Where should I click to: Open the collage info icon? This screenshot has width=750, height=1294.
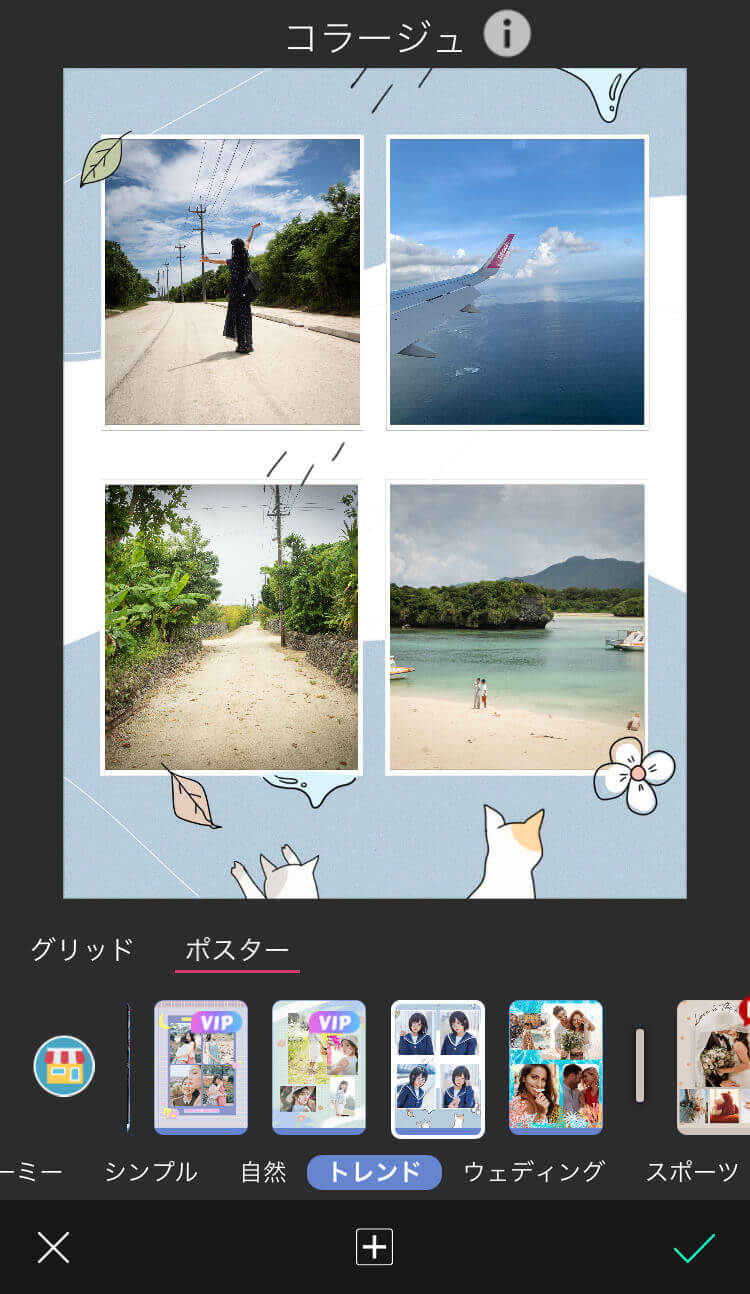tap(507, 36)
